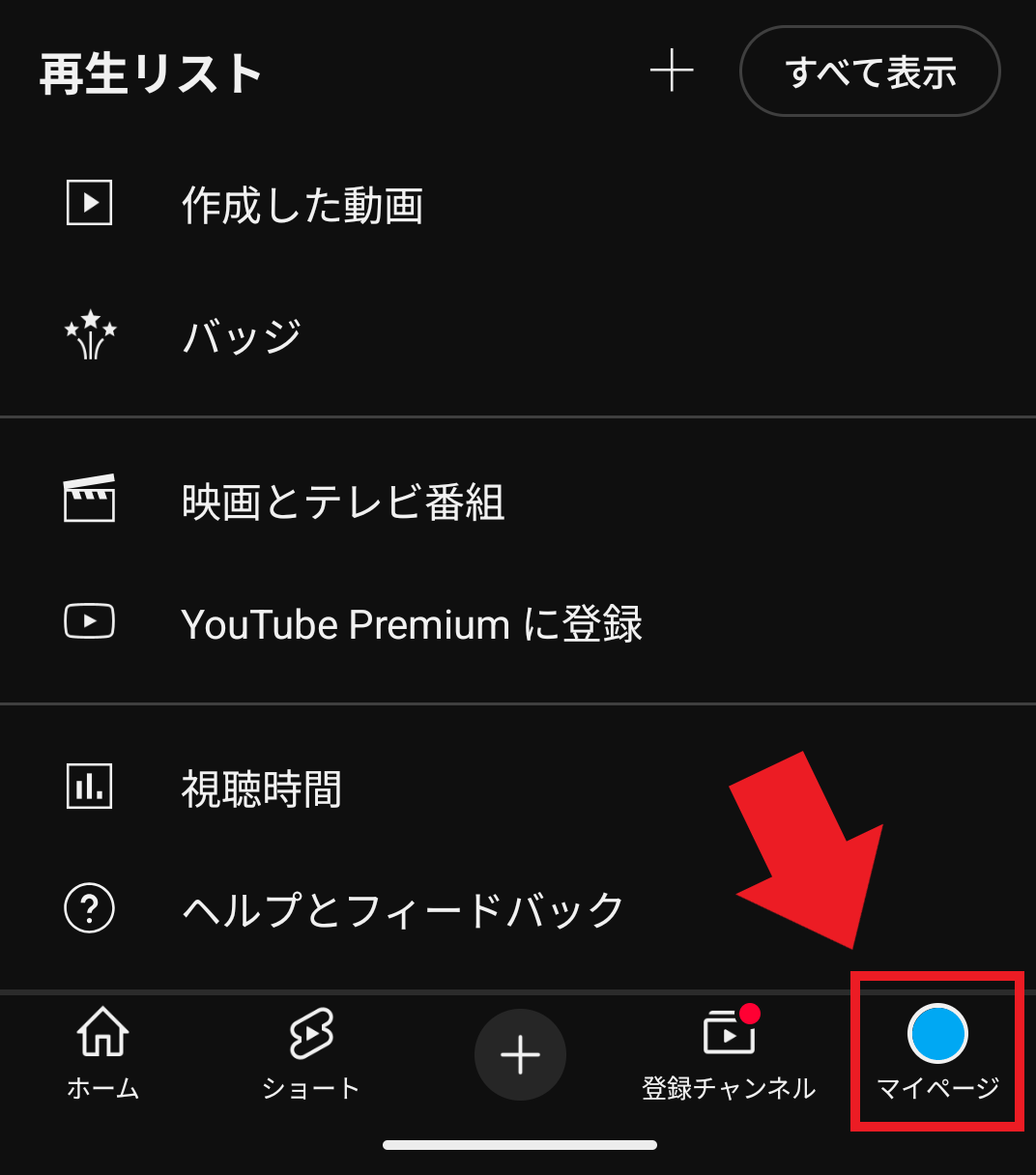The width and height of the screenshot is (1036, 1175).
Task: Go to the 登録チャンネル tab
Action: (729, 1053)
